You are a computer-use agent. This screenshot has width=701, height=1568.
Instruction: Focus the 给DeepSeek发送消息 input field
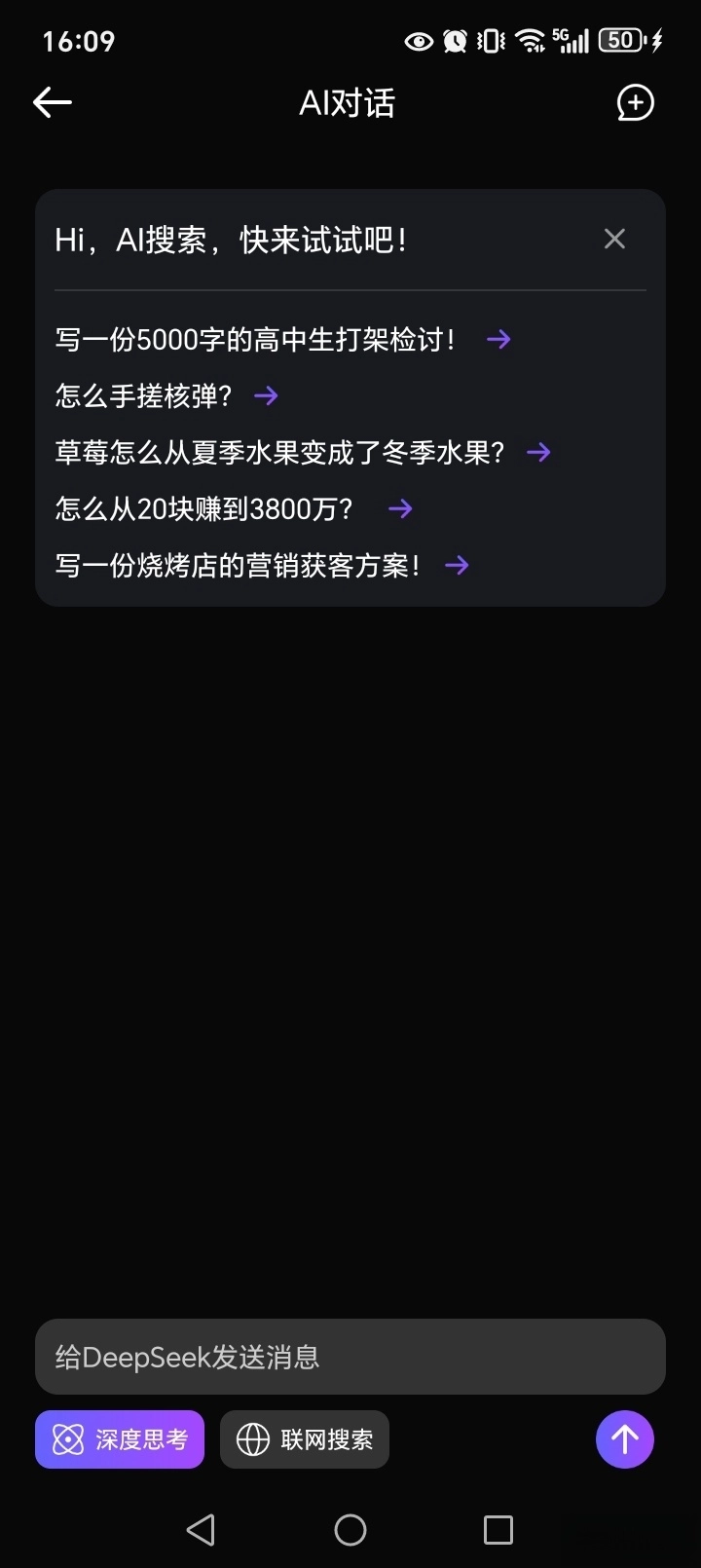(350, 1357)
